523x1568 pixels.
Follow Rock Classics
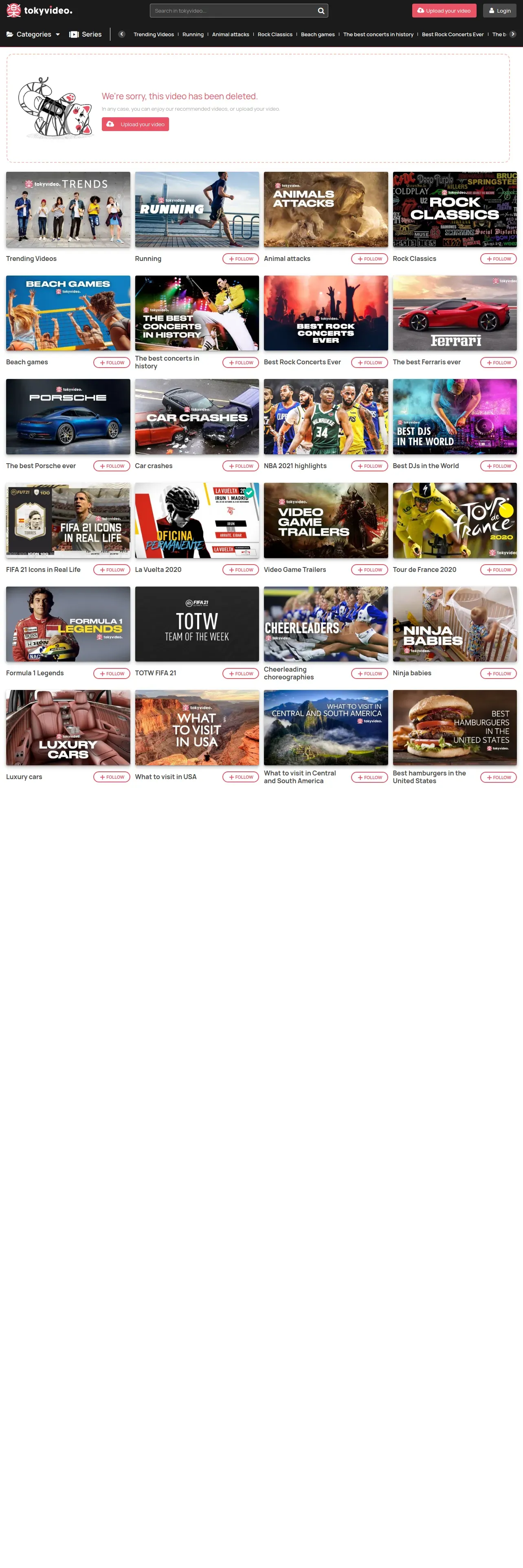click(x=498, y=259)
